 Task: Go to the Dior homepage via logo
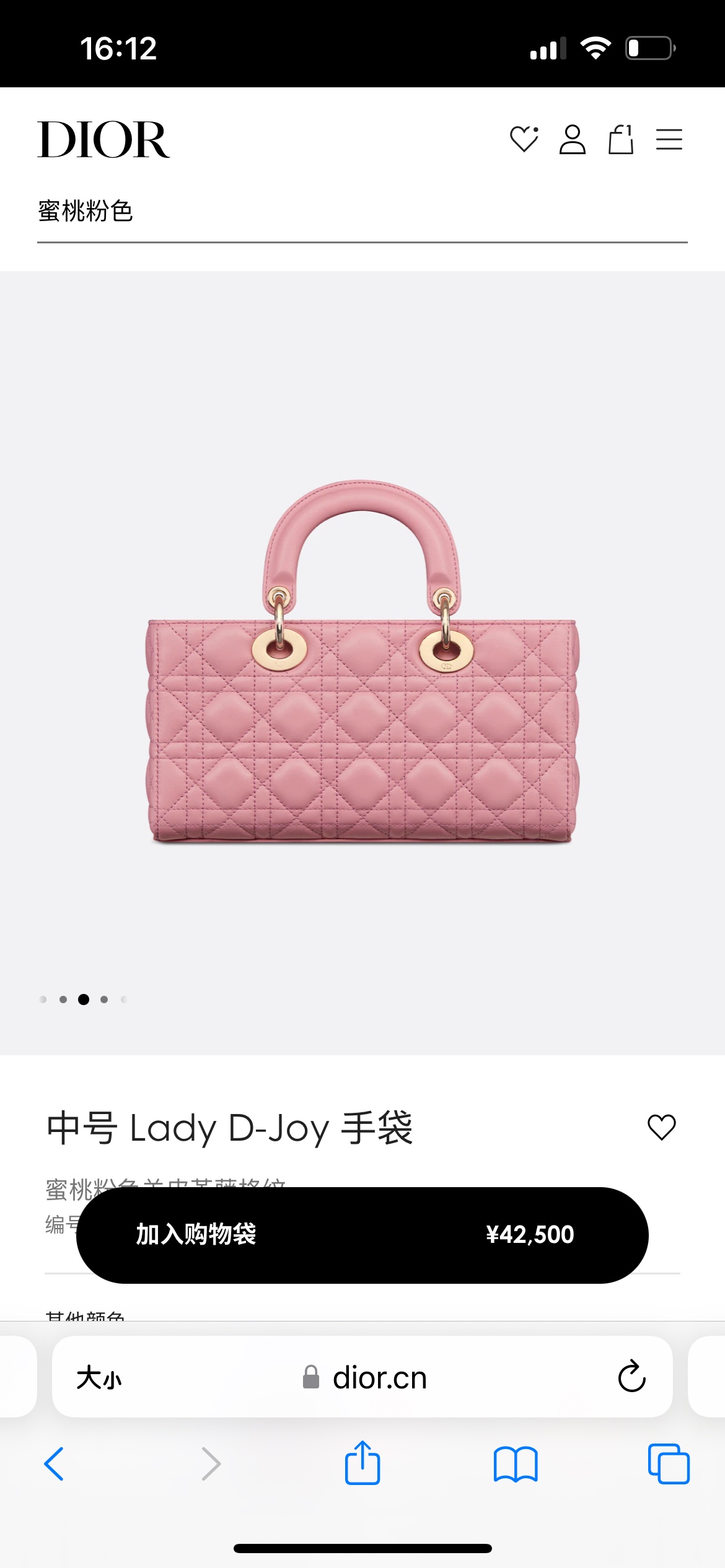tap(103, 140)
